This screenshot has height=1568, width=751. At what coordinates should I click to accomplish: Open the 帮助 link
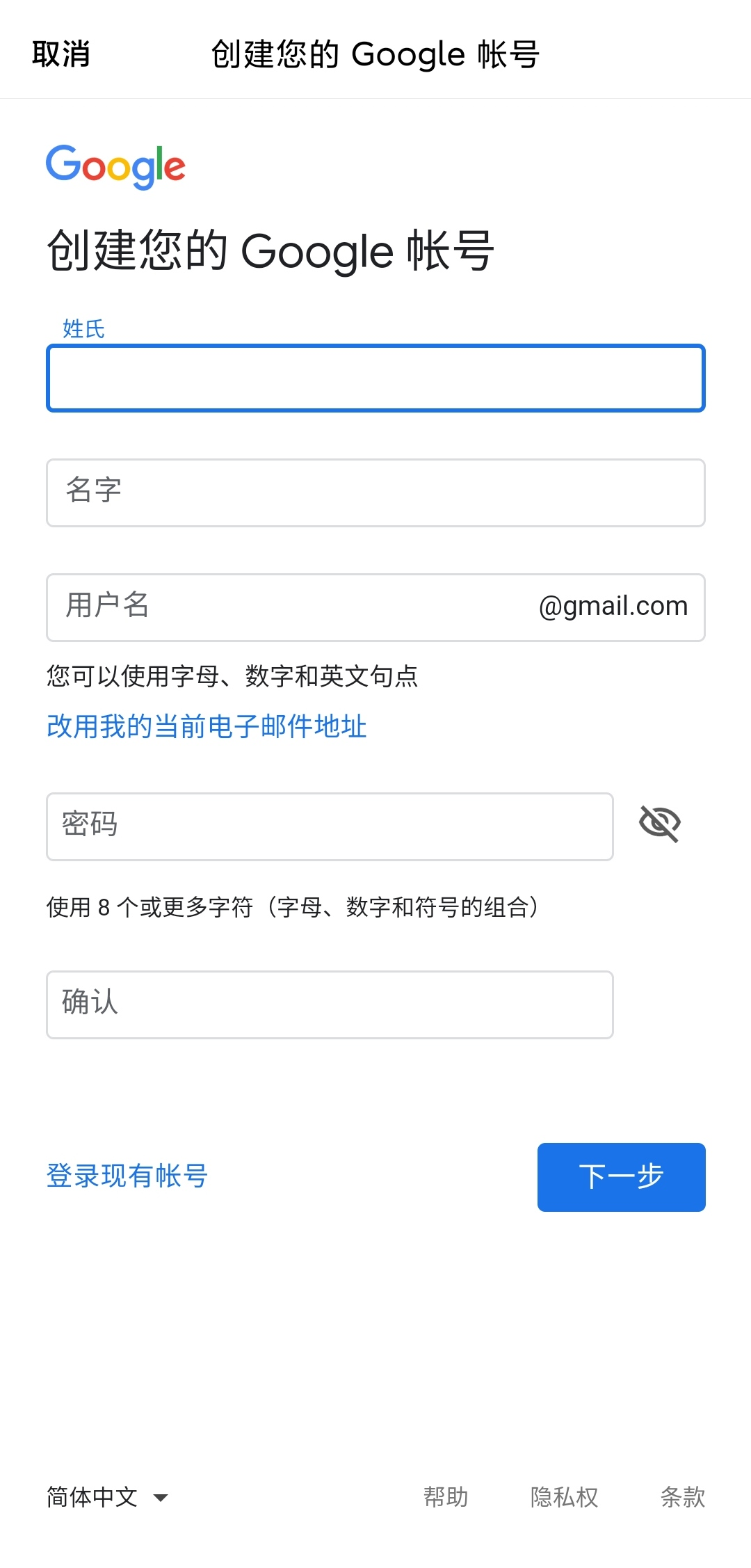(446, 1497)
